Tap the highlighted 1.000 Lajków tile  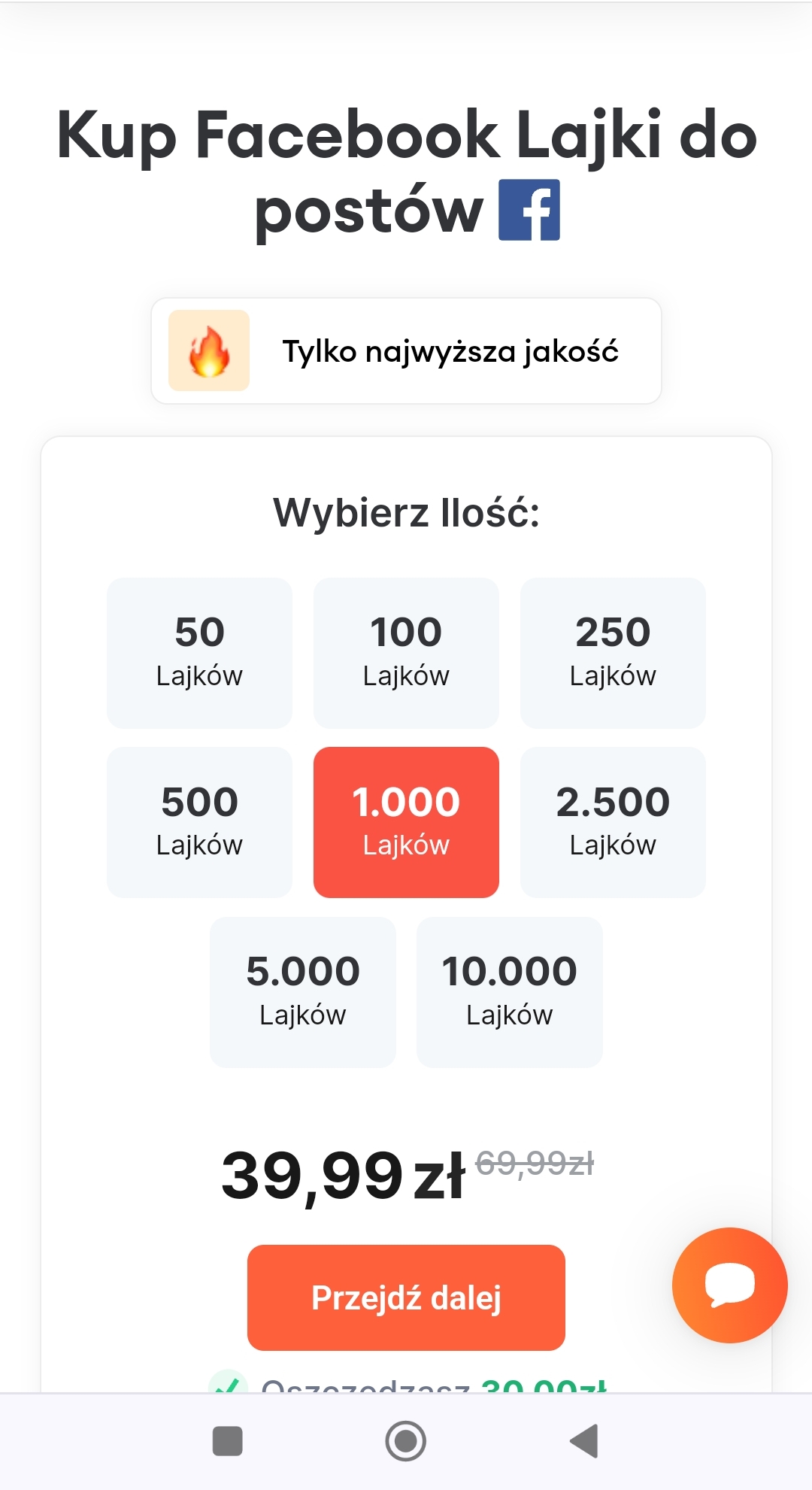coord(406,822)
